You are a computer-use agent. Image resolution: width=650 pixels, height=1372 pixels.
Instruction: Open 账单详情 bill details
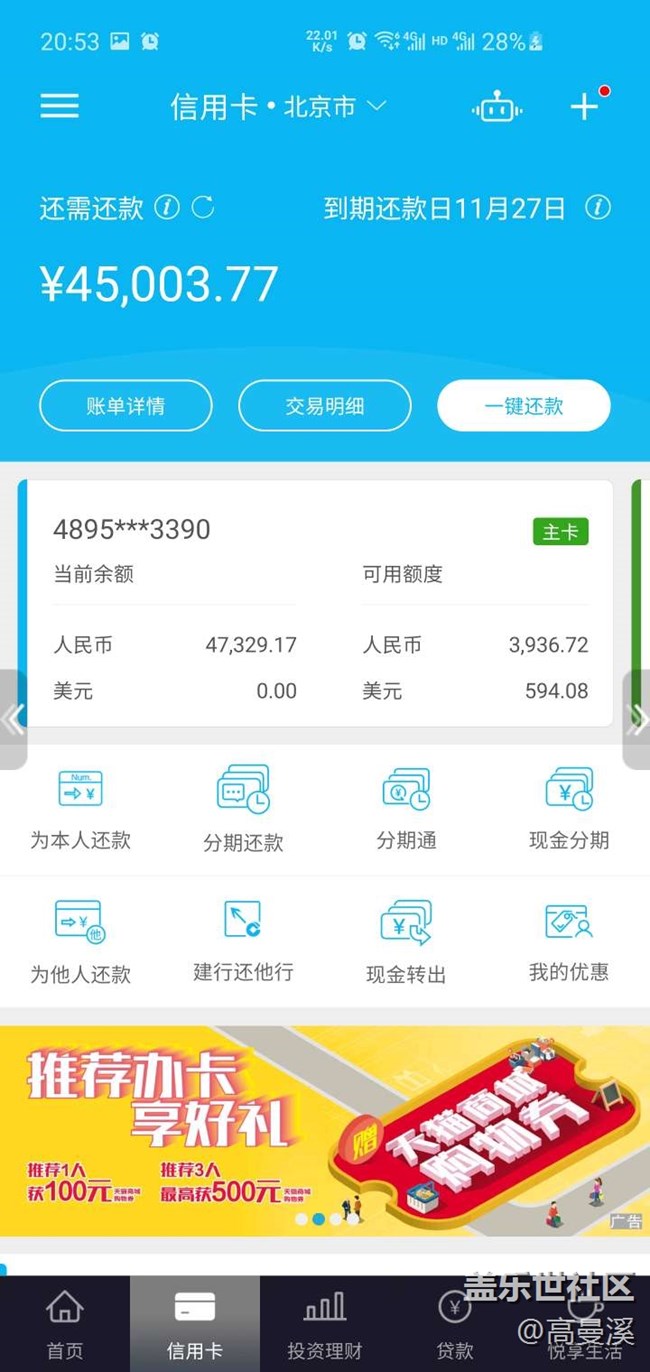tap(126, 406)
